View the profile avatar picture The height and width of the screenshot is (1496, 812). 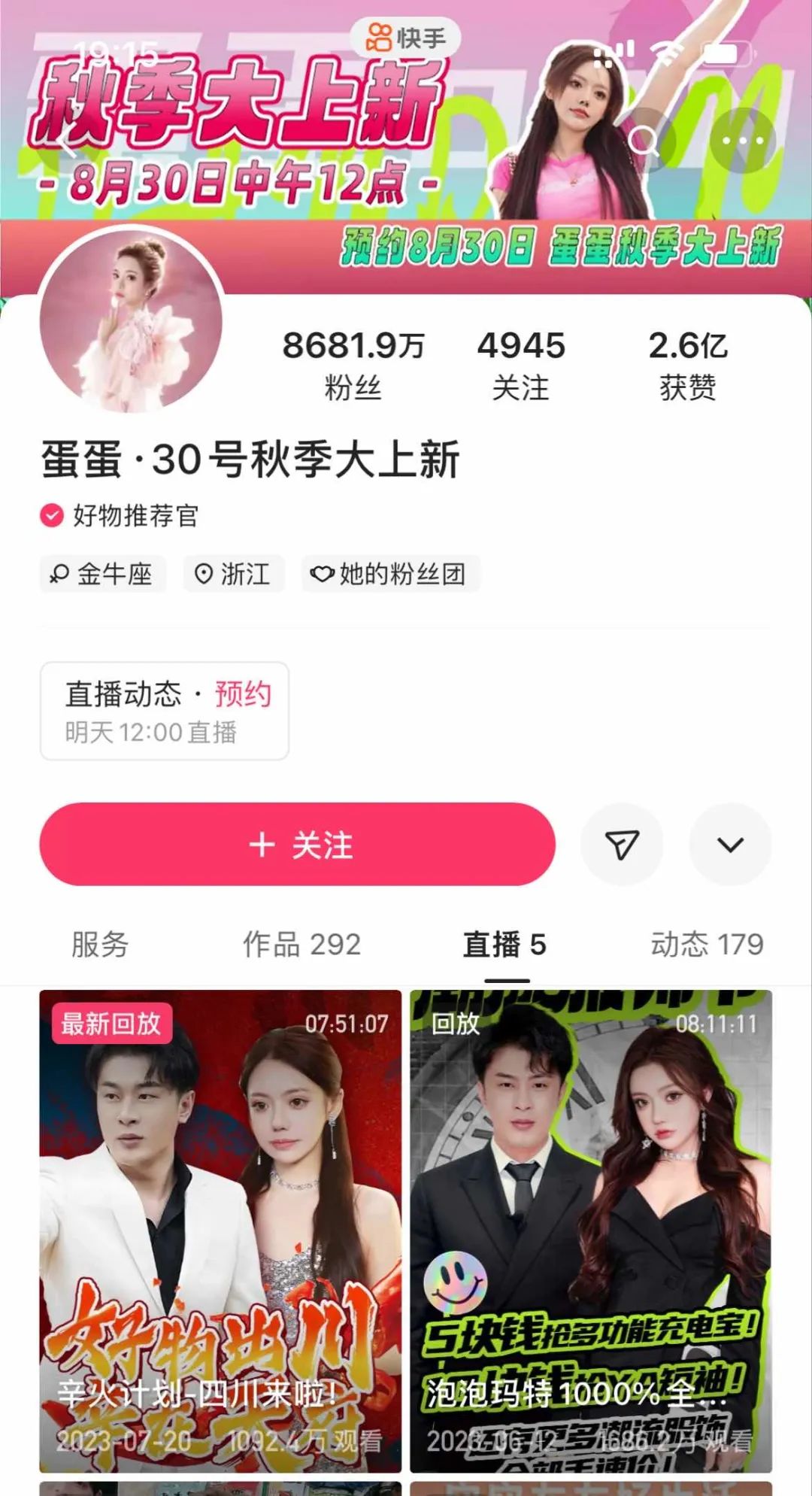coord(131,320)
